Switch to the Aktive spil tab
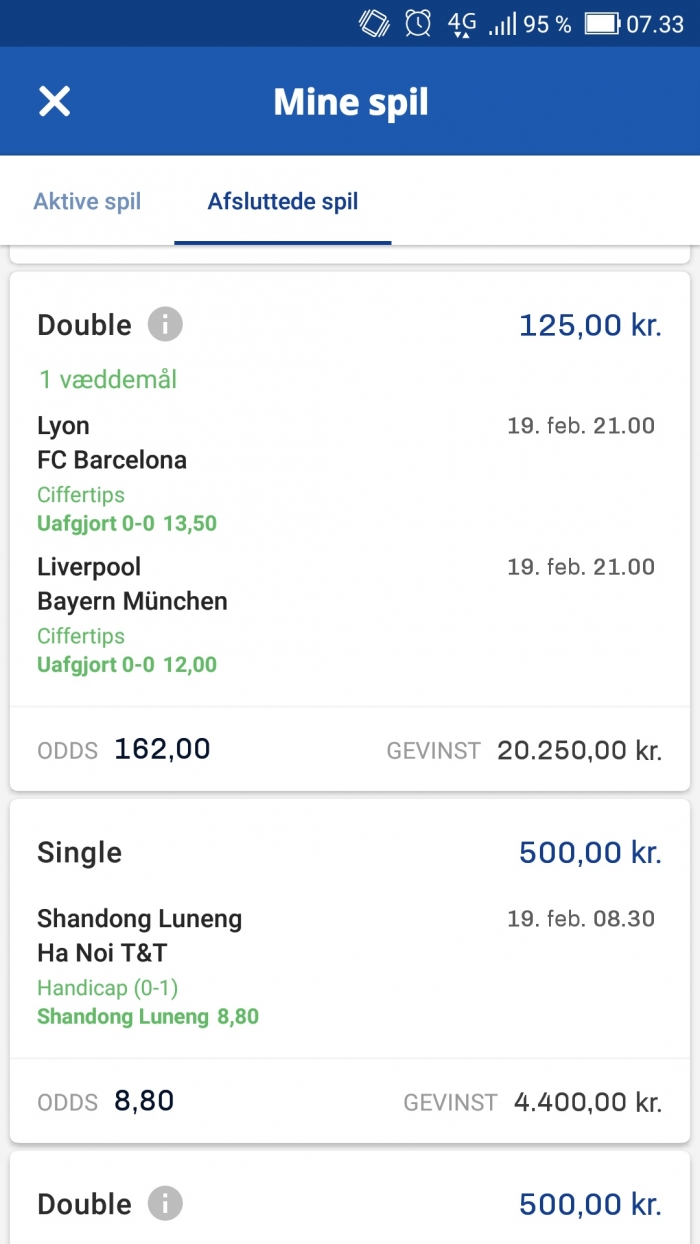The image size is (700, 1244). [x=87, y=201]
